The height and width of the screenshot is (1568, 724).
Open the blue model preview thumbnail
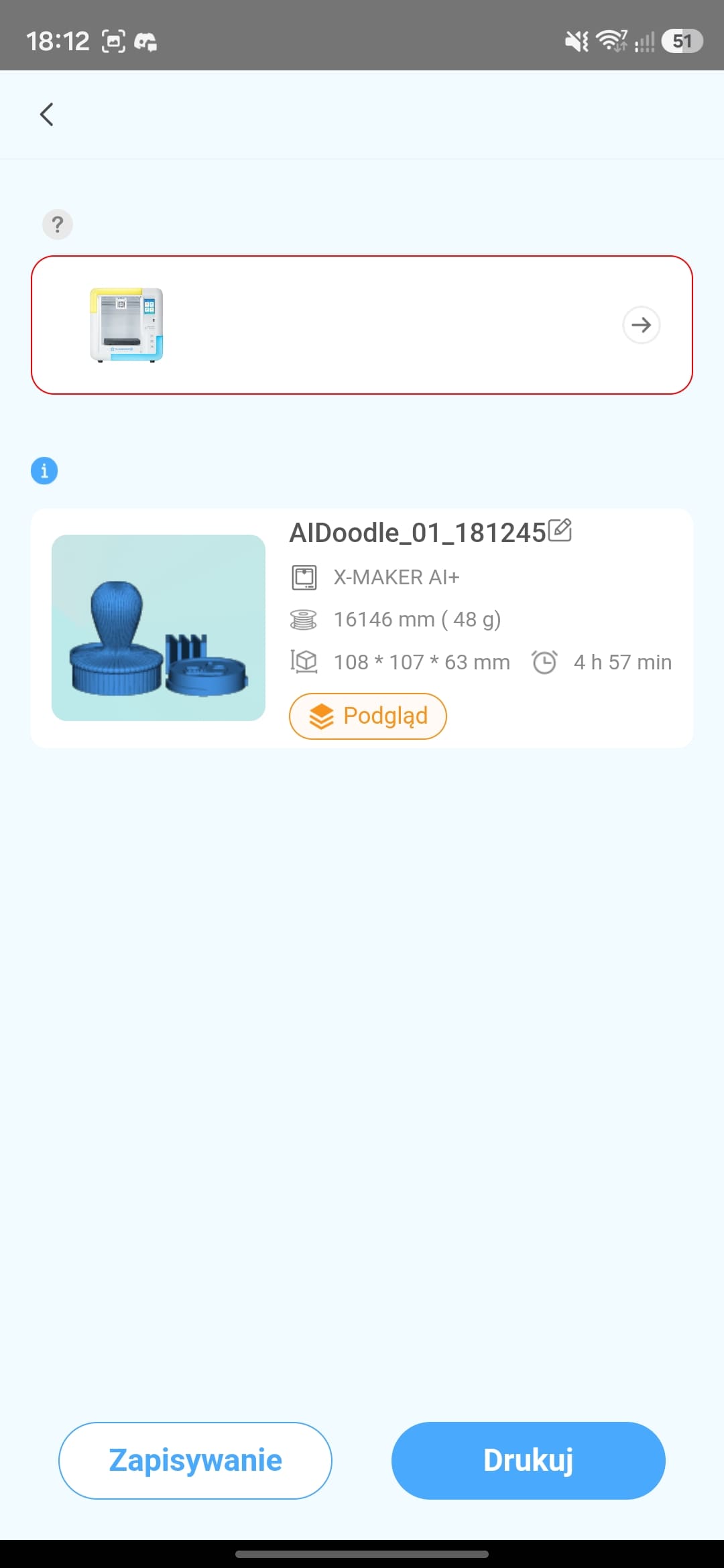tap(159, 628)
